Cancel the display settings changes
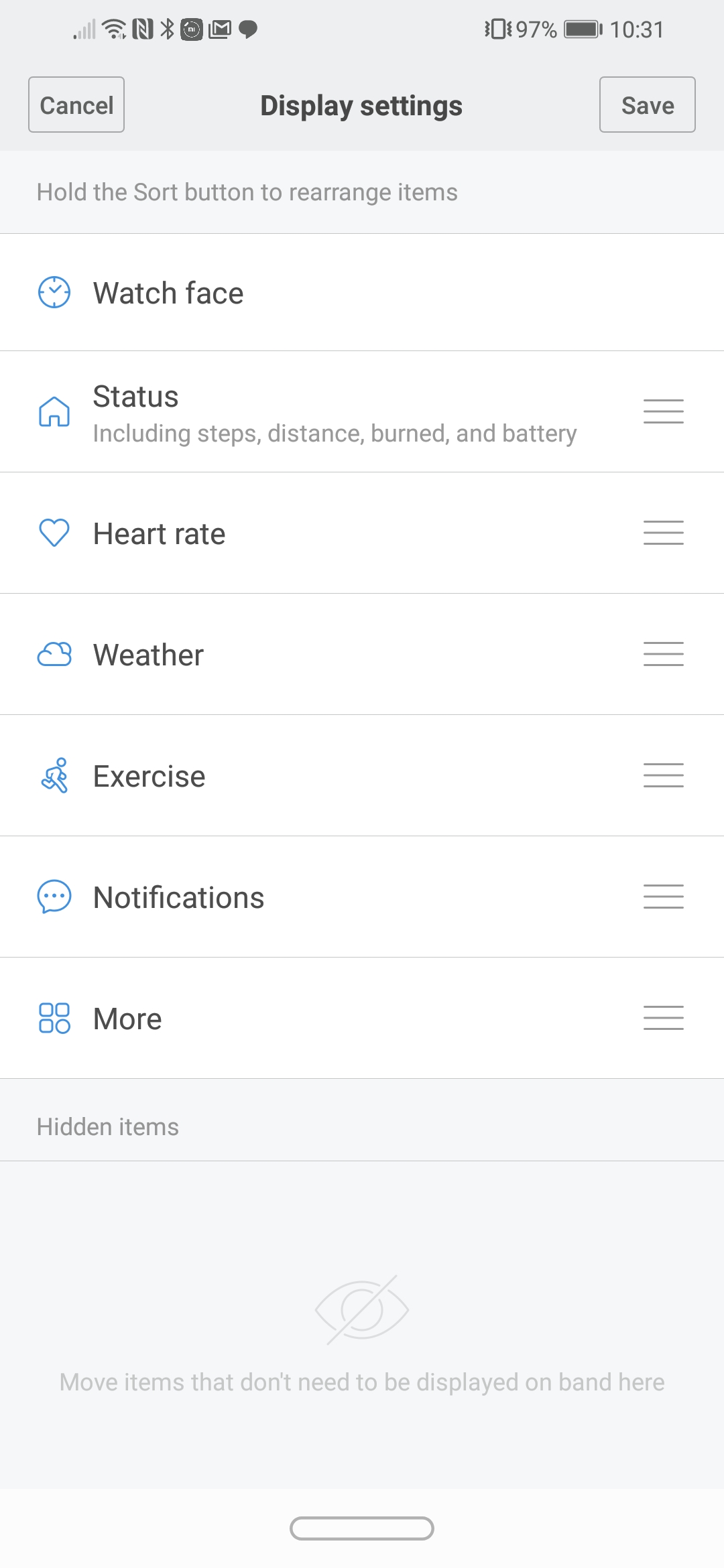The height and width of the screenshot is (1568, 724). pos(76,105)
